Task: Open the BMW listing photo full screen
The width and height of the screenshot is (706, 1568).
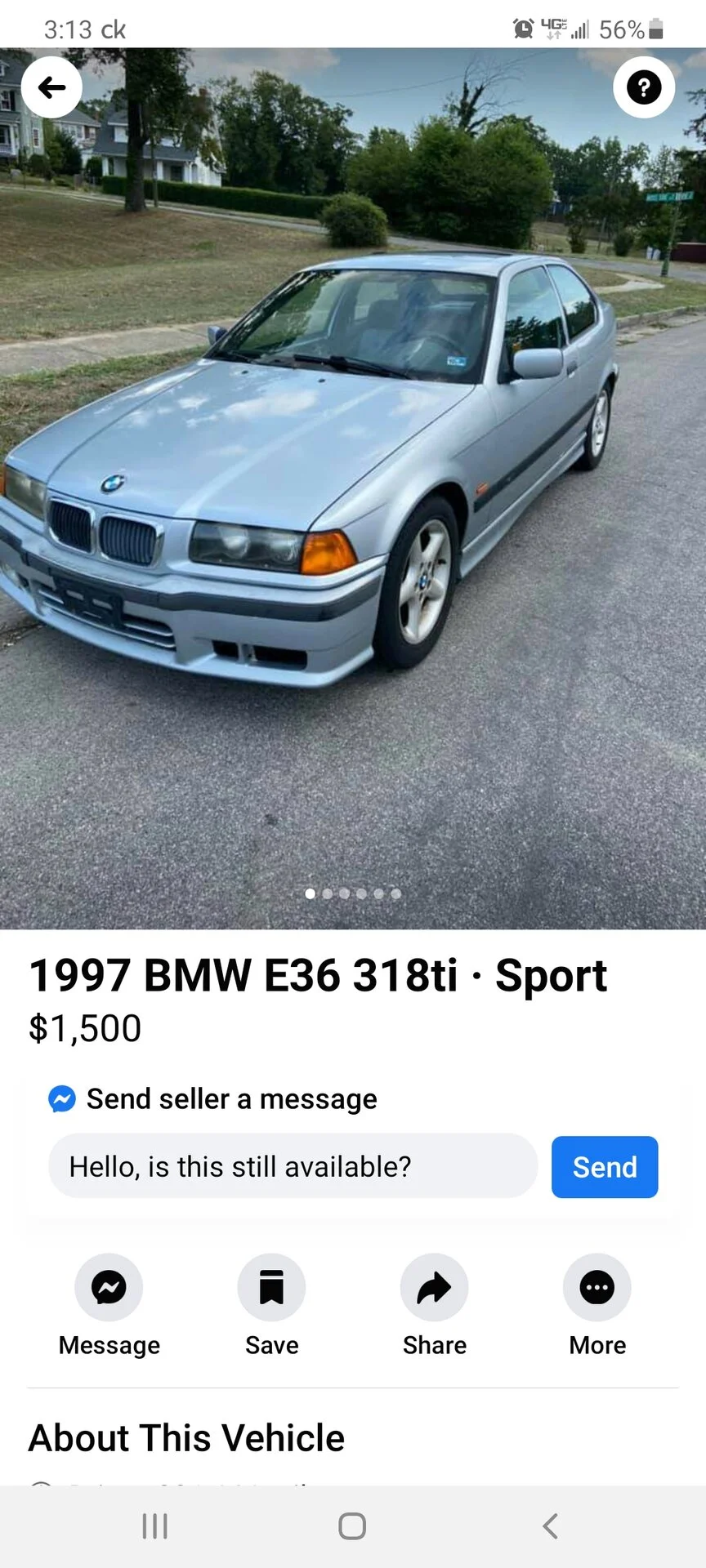Action: click(353, 488)
